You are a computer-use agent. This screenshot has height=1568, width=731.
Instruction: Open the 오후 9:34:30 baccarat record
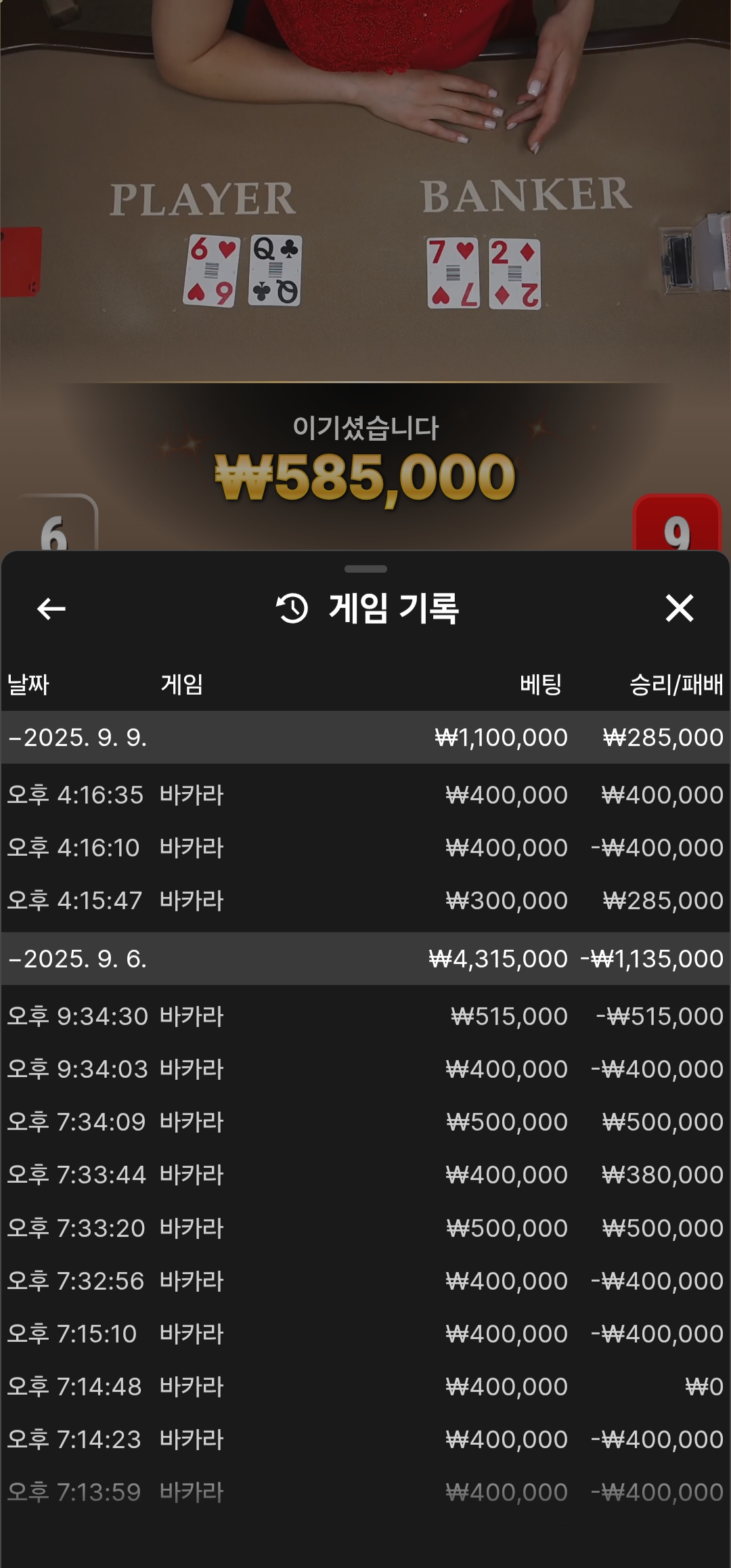coord(365,1016)
